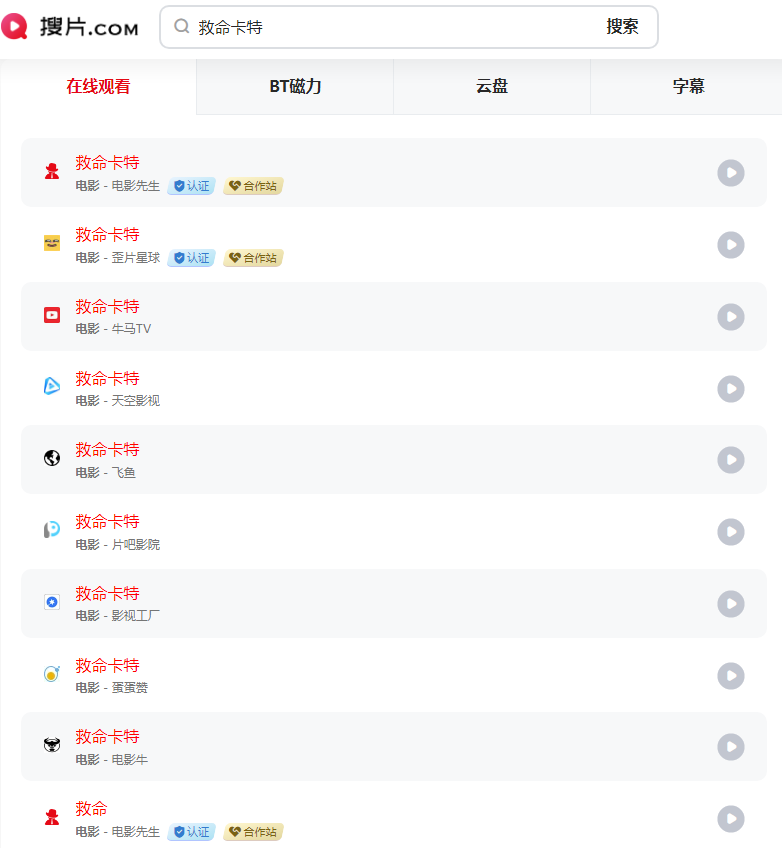
Task: Go to the 搜片.com home logo
Action: click(x=70, y=27)
